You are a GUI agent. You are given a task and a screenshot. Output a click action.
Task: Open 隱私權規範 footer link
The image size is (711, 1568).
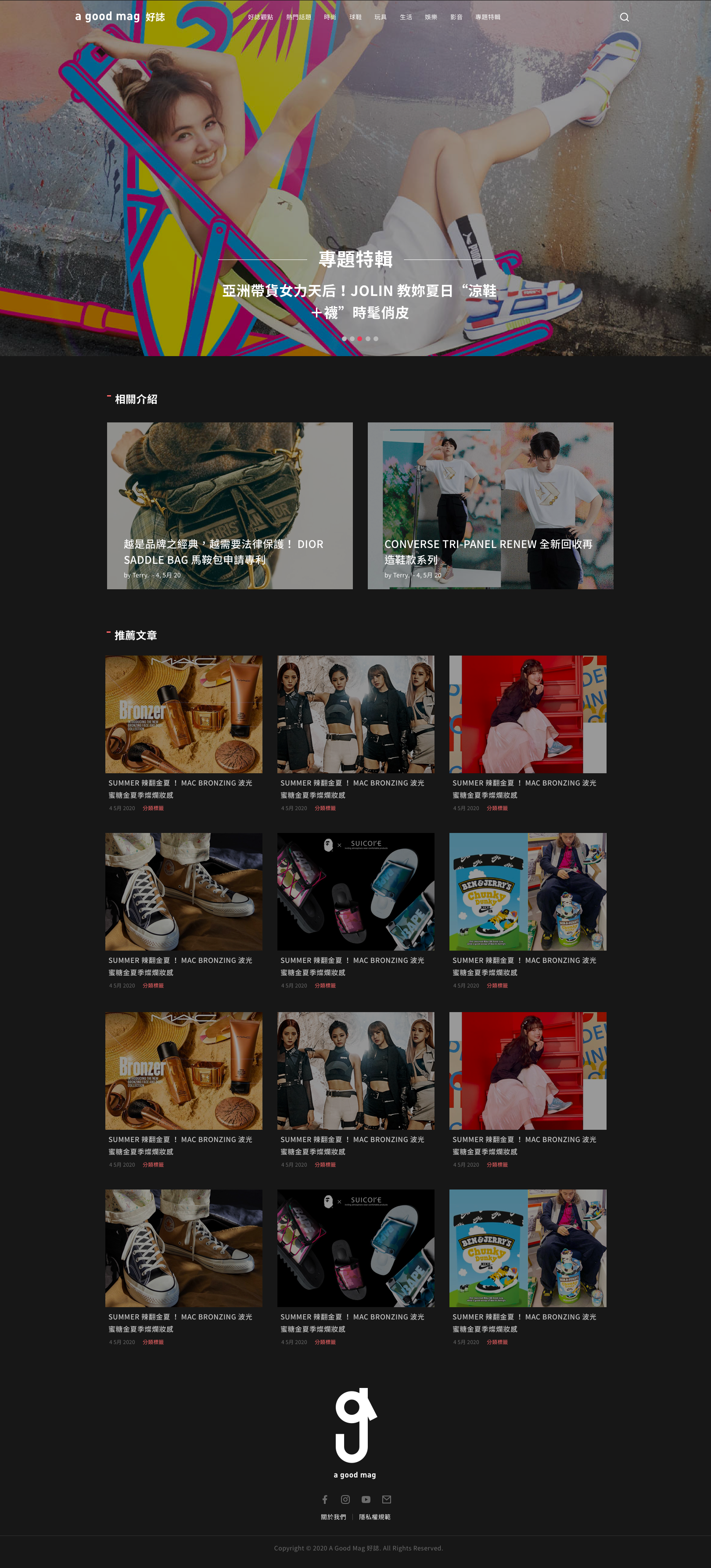click(375, 1517)
